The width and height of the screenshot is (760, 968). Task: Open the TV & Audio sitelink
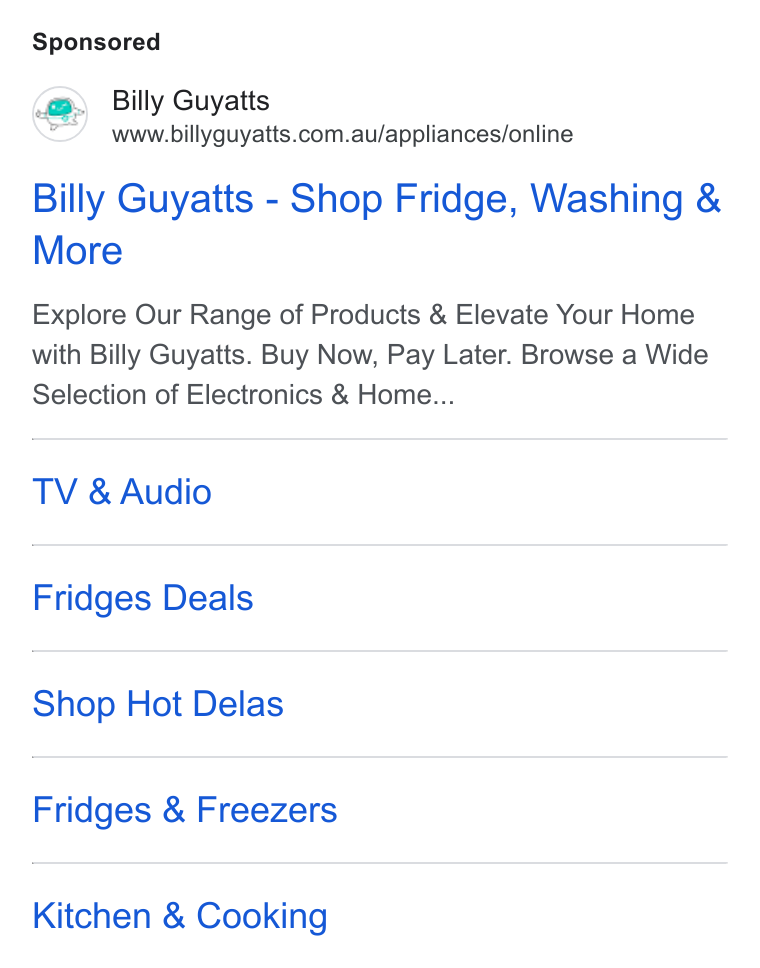click(x=122, y=492)
